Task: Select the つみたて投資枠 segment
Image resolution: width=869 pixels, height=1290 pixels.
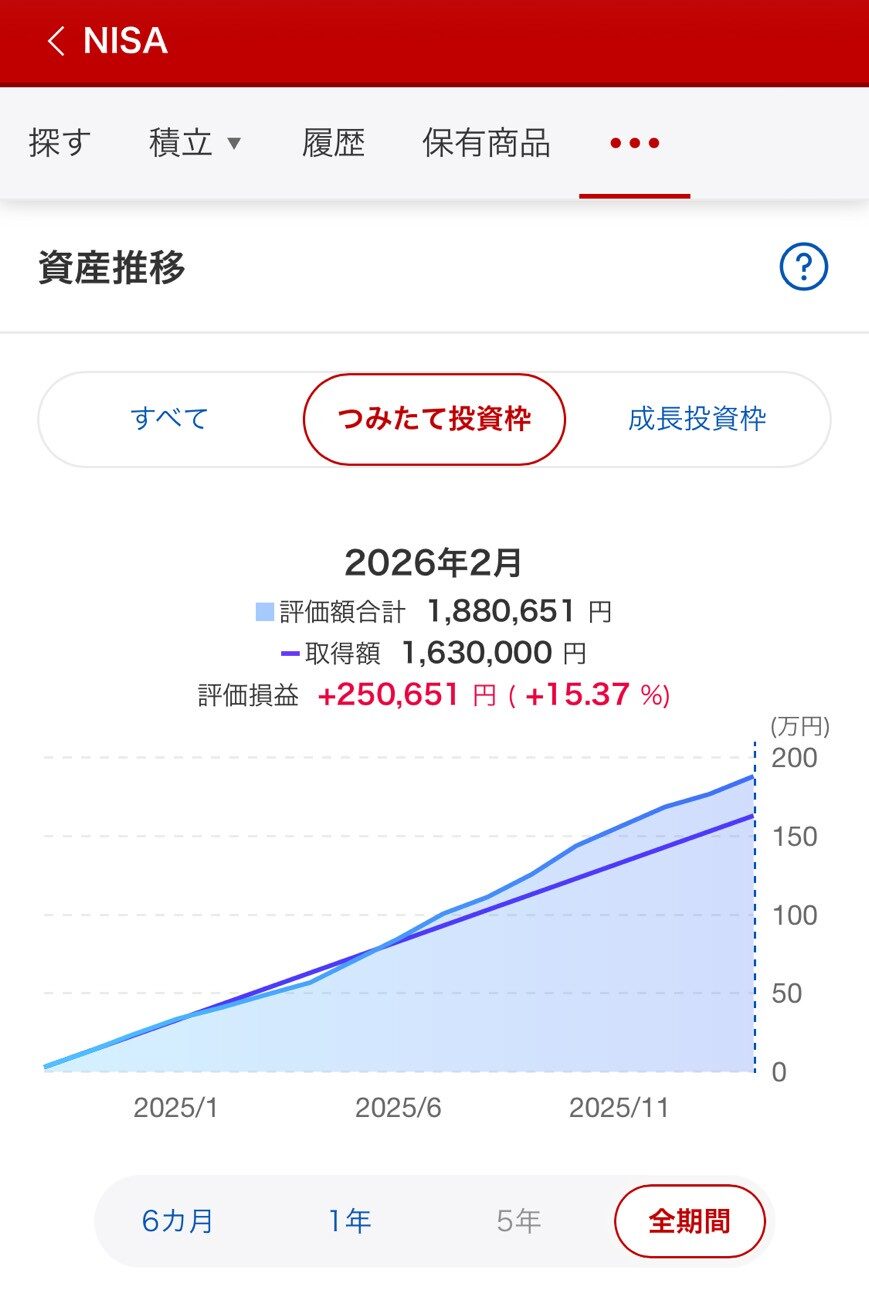Action: (434, 419)
